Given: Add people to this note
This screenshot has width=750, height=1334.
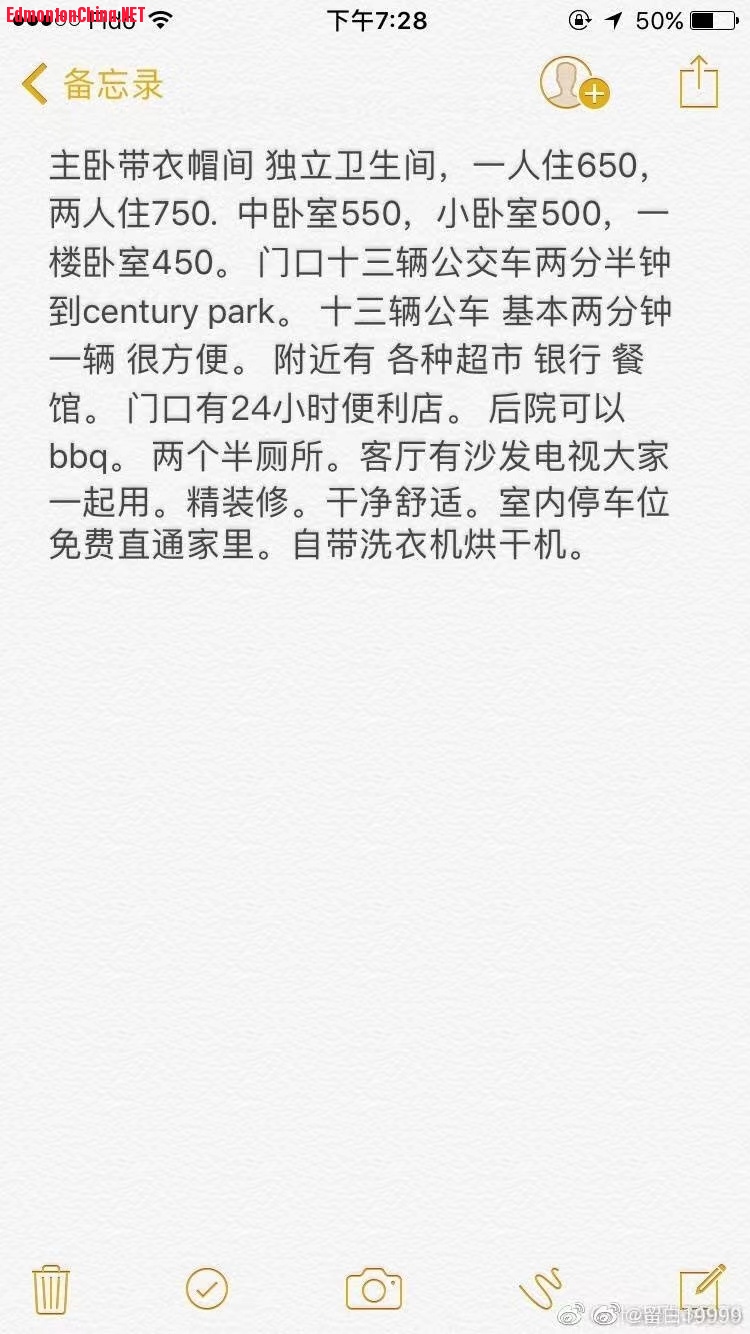Looking at the screenshot, I should [x=573, y=83].
